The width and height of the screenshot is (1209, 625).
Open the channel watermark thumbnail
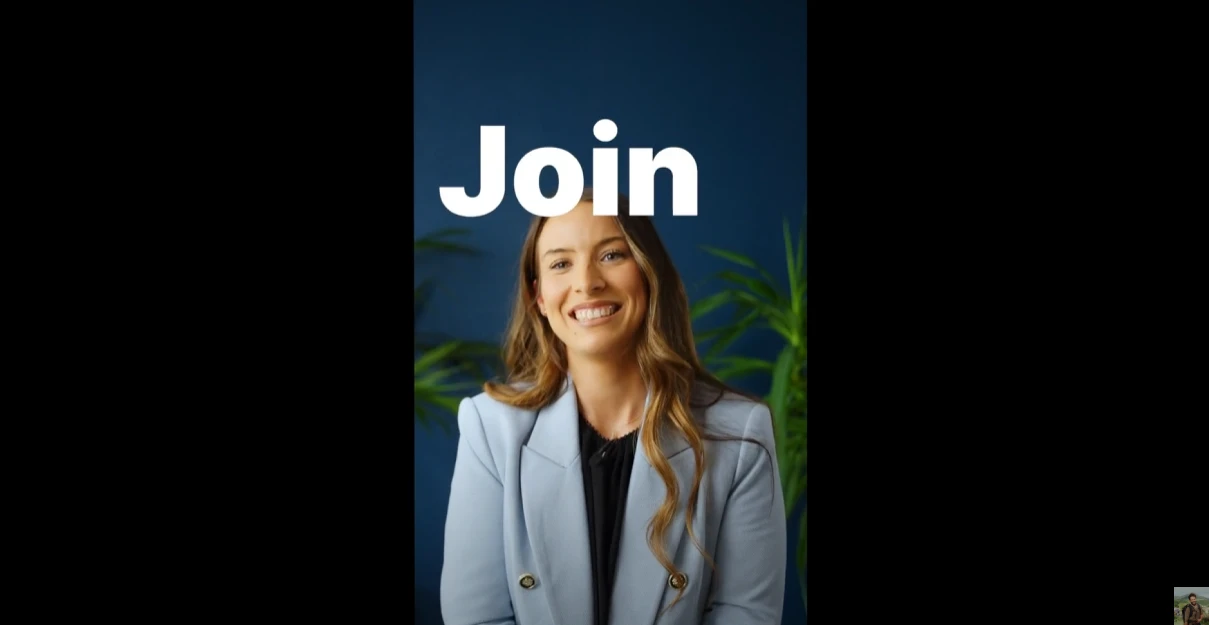(1190, 606)
